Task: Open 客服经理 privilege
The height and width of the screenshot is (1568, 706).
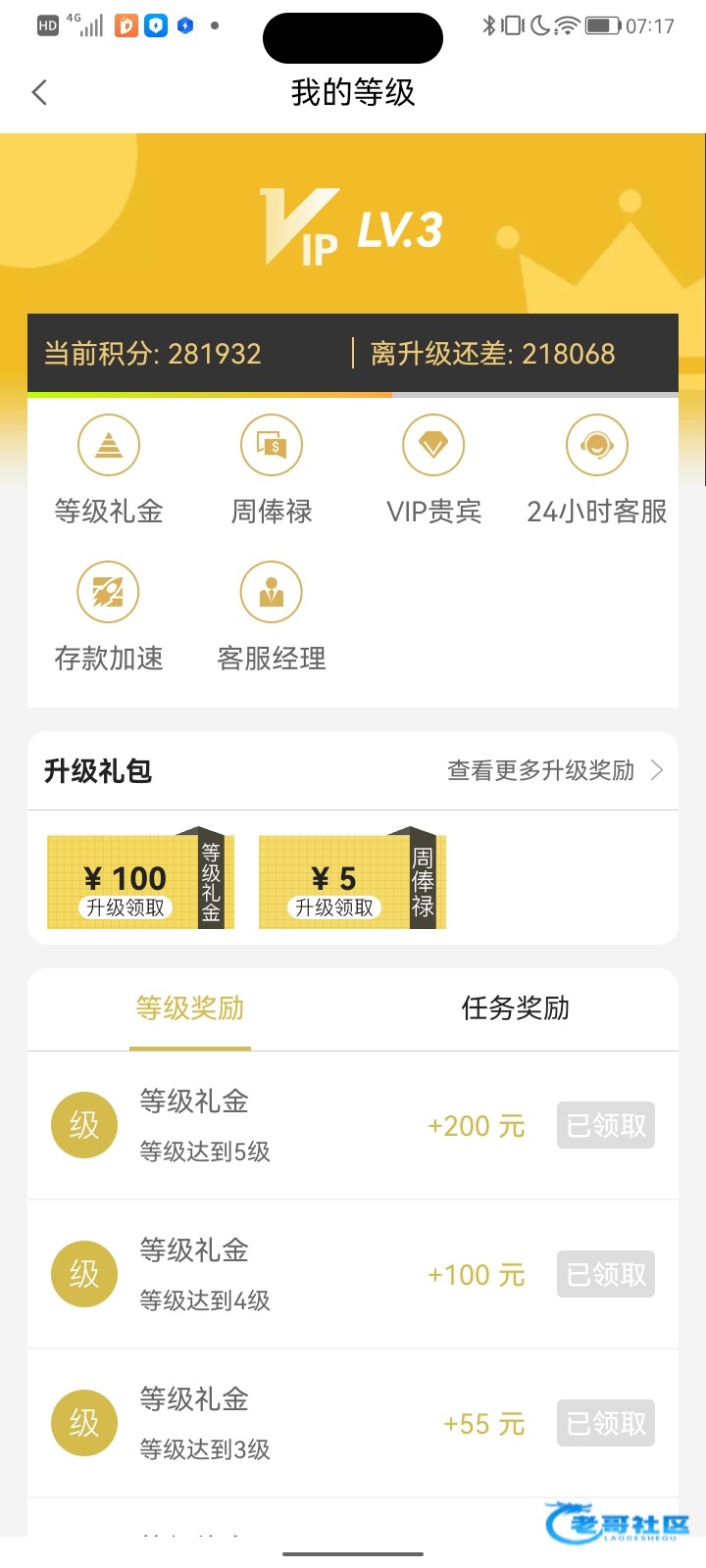Action: coord(272,593)
